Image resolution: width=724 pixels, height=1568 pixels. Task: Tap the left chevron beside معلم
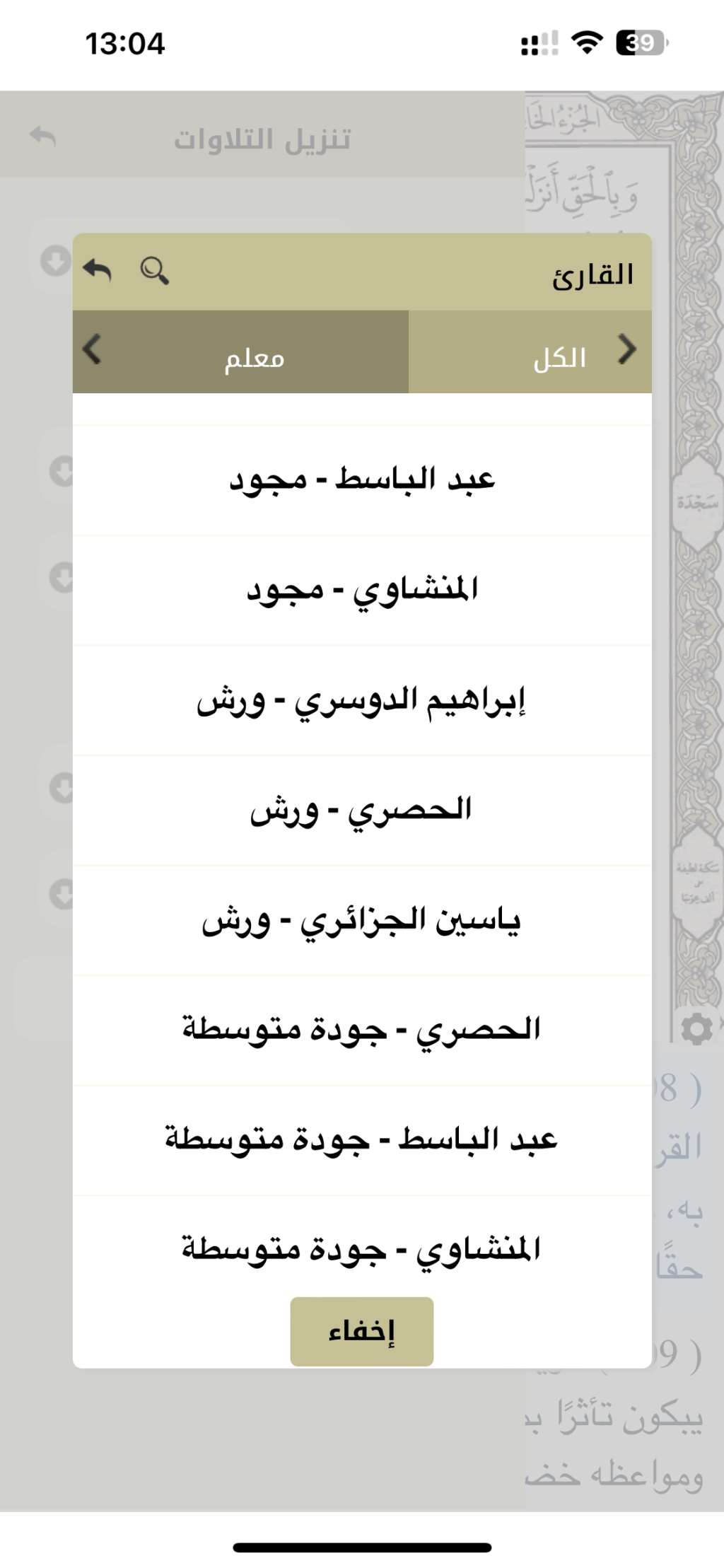tap(93, 349)
